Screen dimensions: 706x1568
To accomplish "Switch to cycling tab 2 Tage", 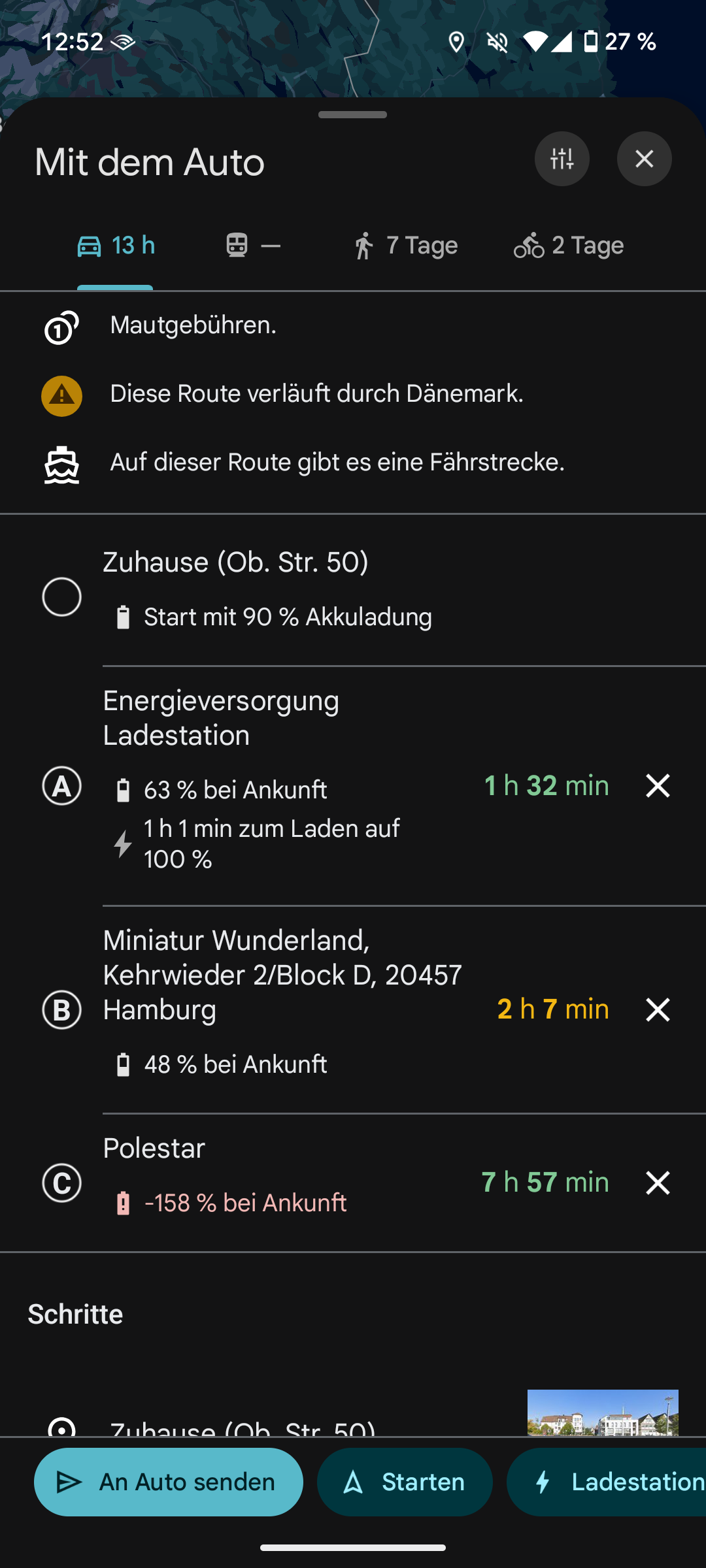I will [x=569, y=246].
